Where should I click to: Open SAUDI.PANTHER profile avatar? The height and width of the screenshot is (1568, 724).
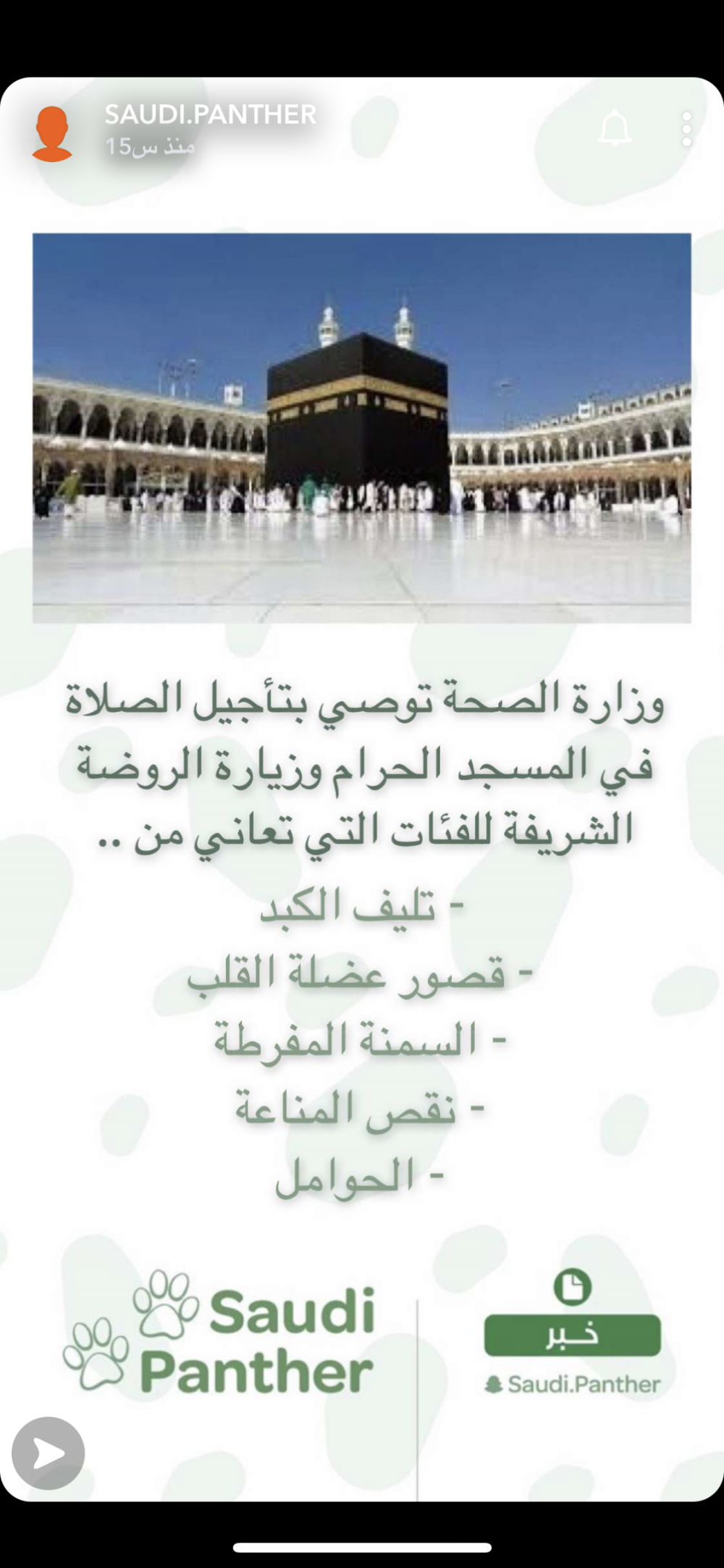(x=52, y=133)
